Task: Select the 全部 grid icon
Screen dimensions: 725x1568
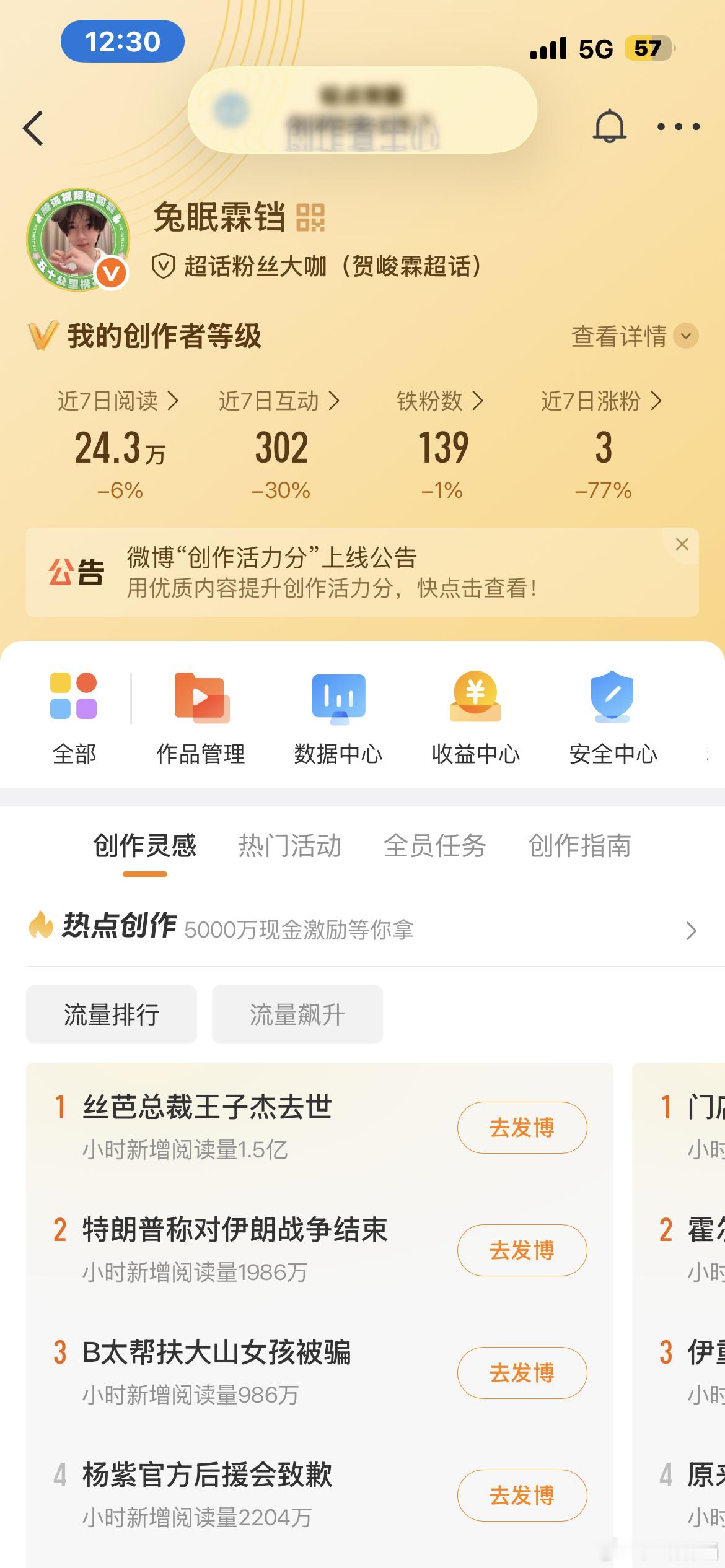Action: click(x=75, y=699)
